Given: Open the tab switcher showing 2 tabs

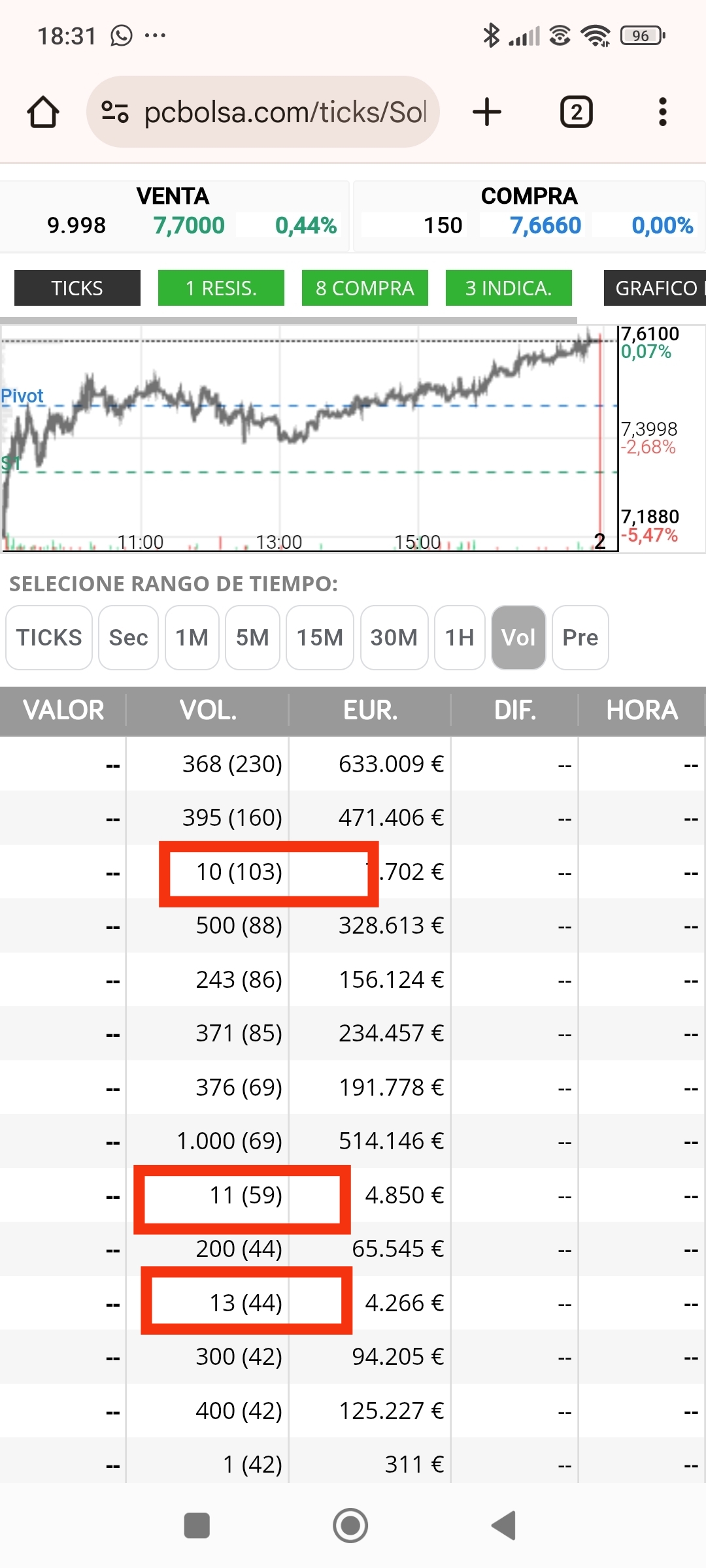Looking at the screenshot, I should click(576, 112).
